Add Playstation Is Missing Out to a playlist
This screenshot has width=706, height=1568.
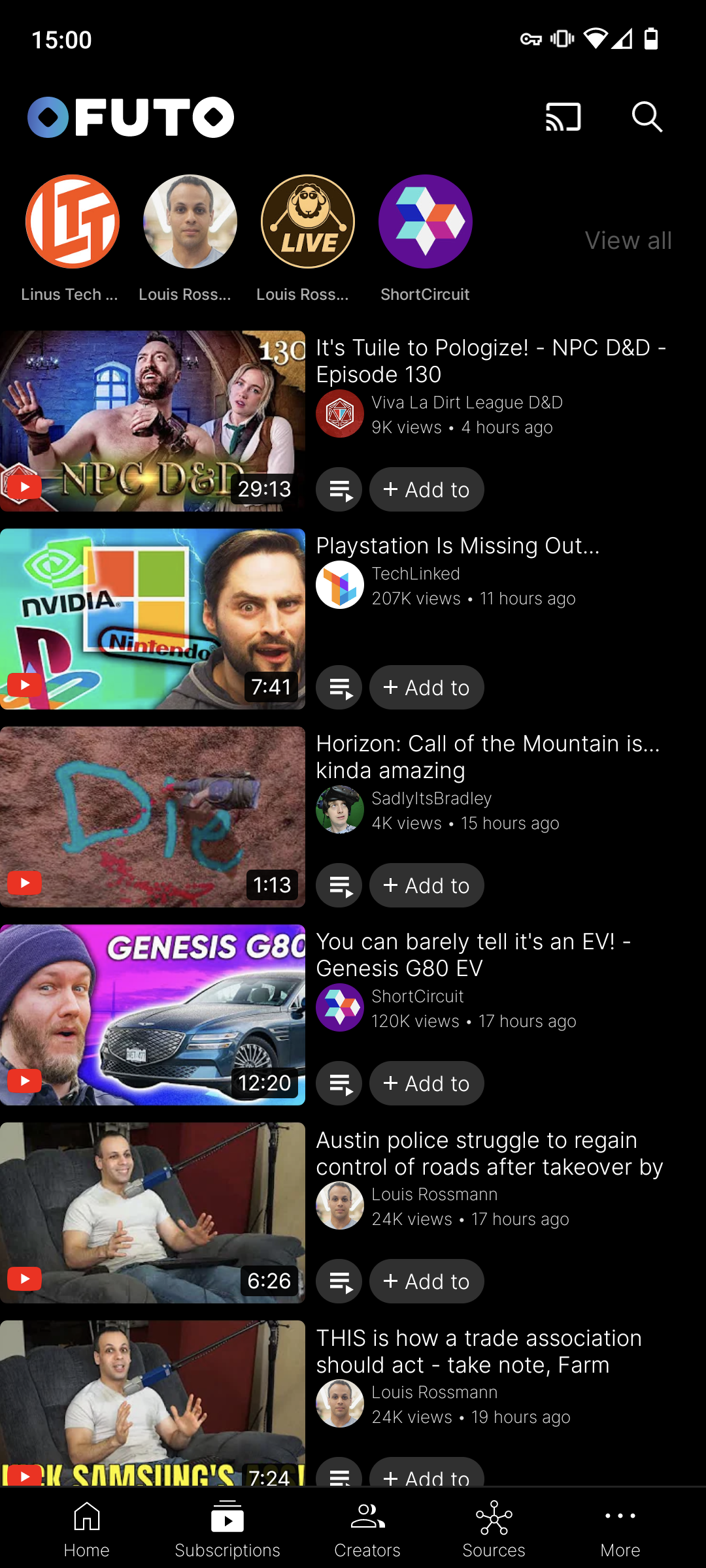tap(427, 687)
